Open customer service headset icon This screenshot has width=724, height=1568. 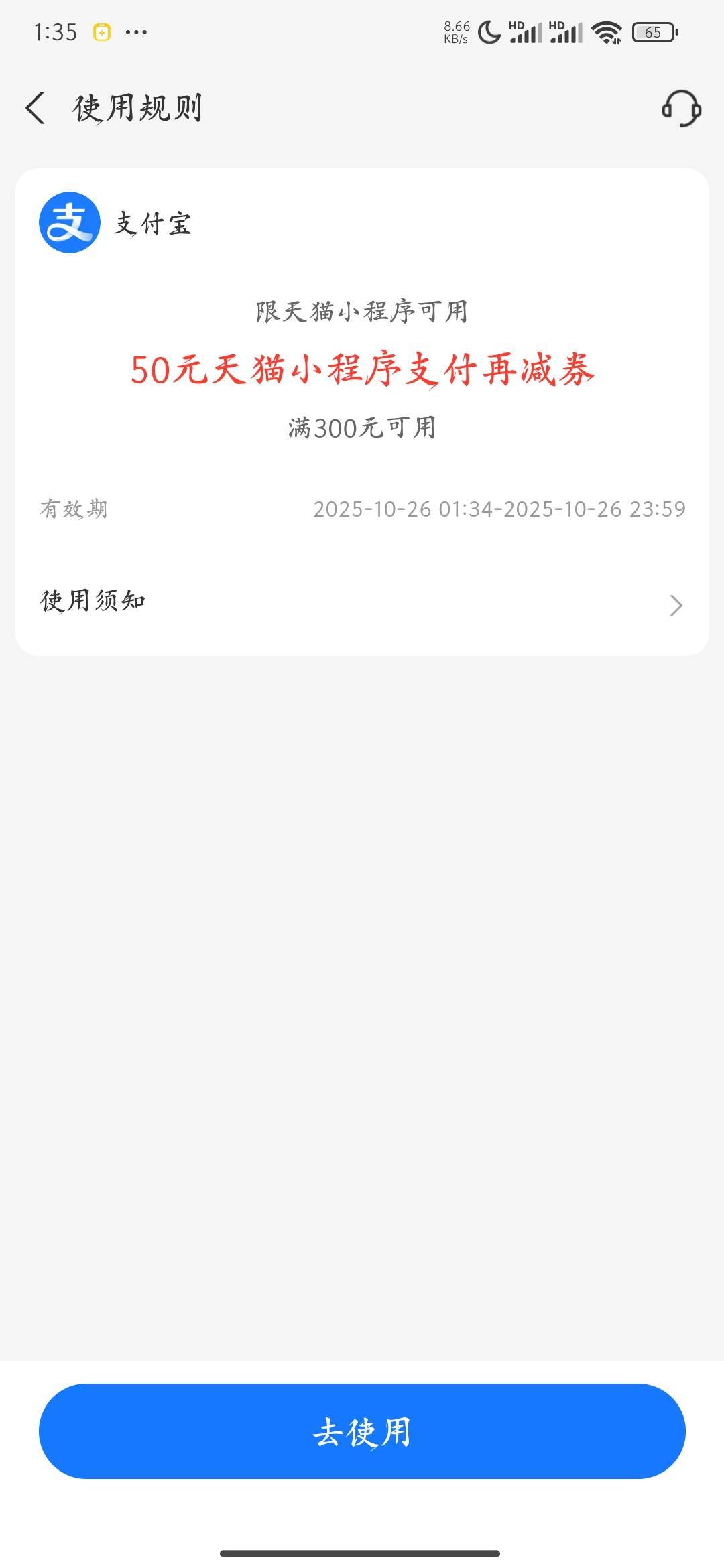coord(681,108)
